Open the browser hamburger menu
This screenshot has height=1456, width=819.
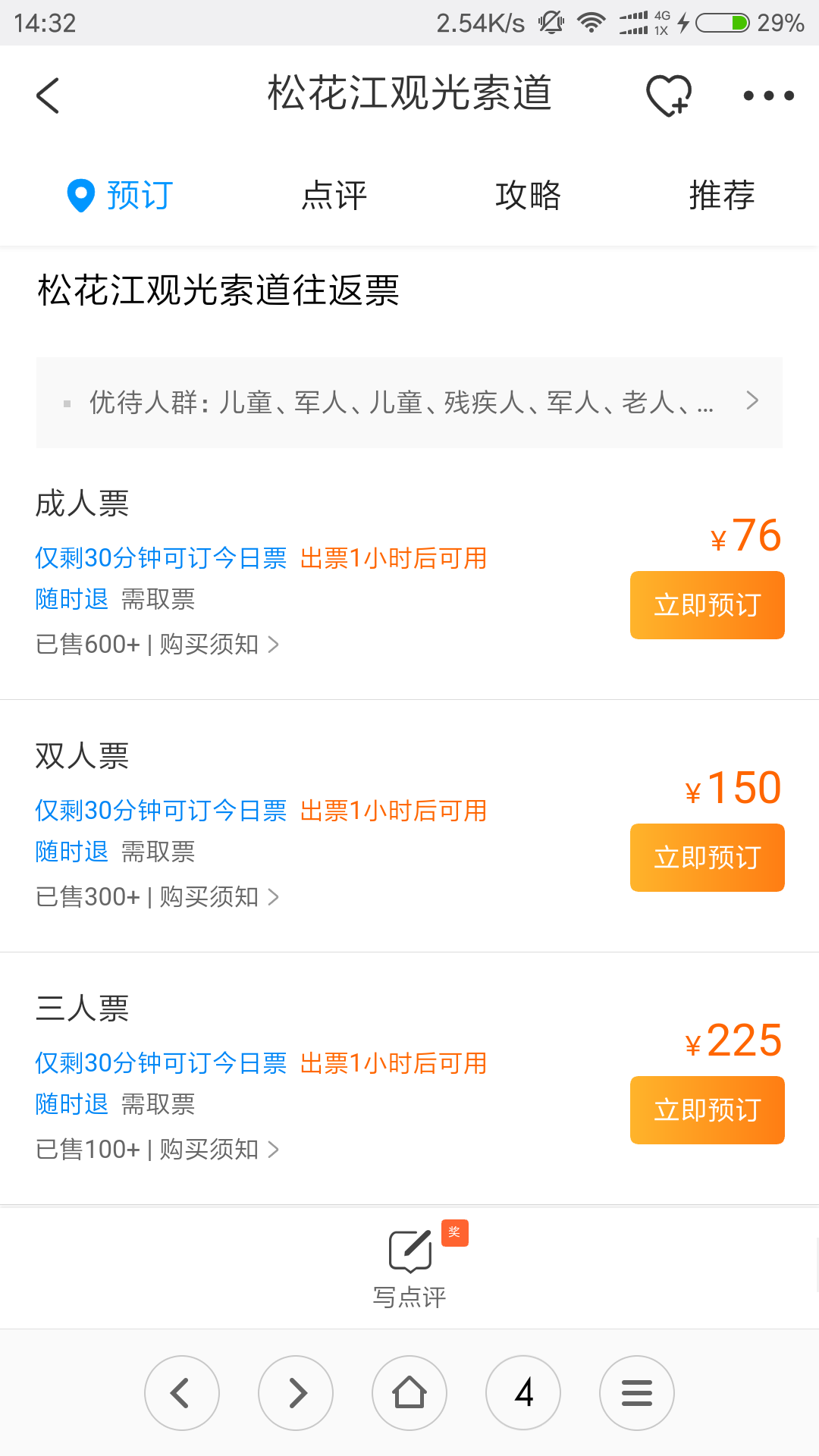pyautogui.click(x=637, y=1393)
